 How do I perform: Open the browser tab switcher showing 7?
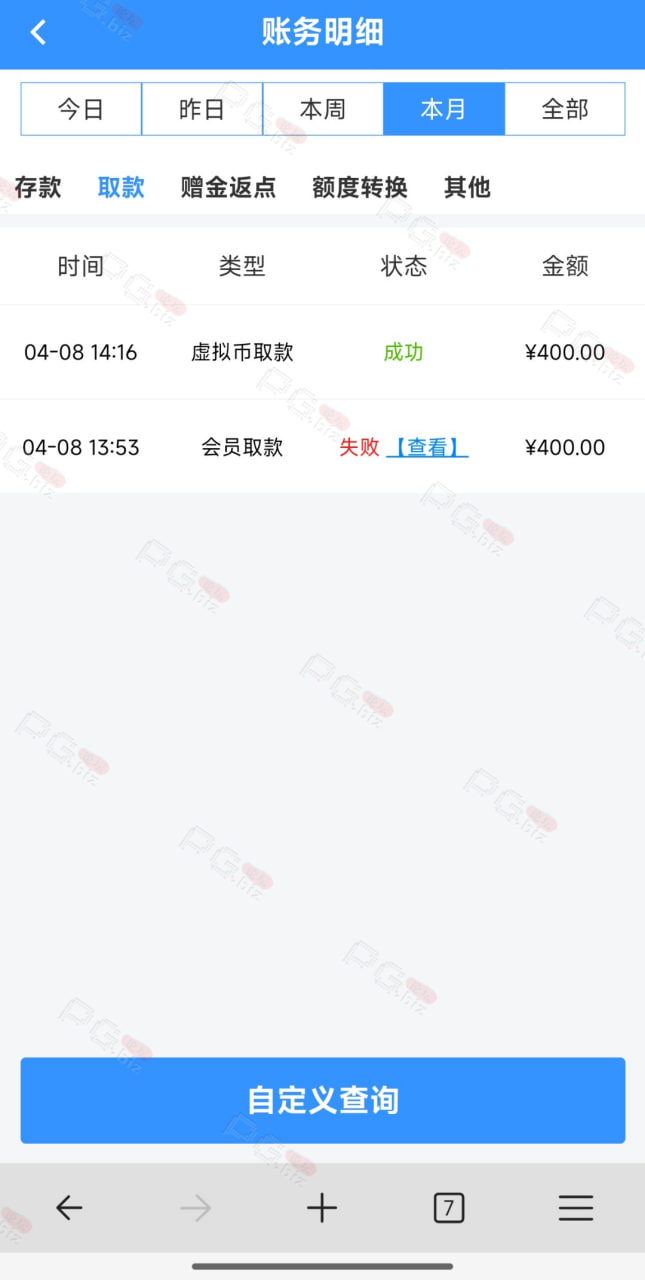(449, 1208)
